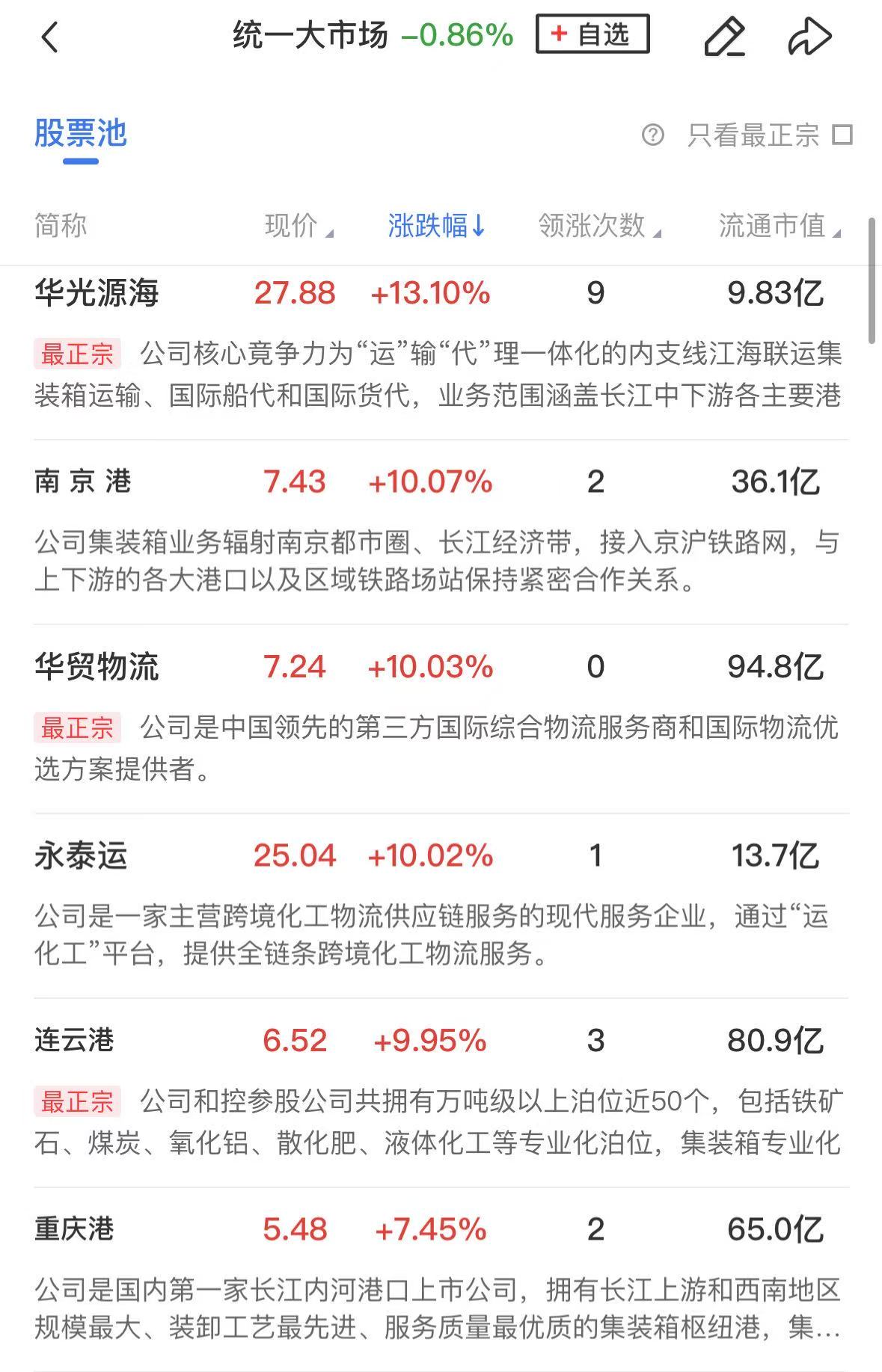
Task: Add 统一大市场 to watchlist with 自选 button
Action: [x=592, y=34]
